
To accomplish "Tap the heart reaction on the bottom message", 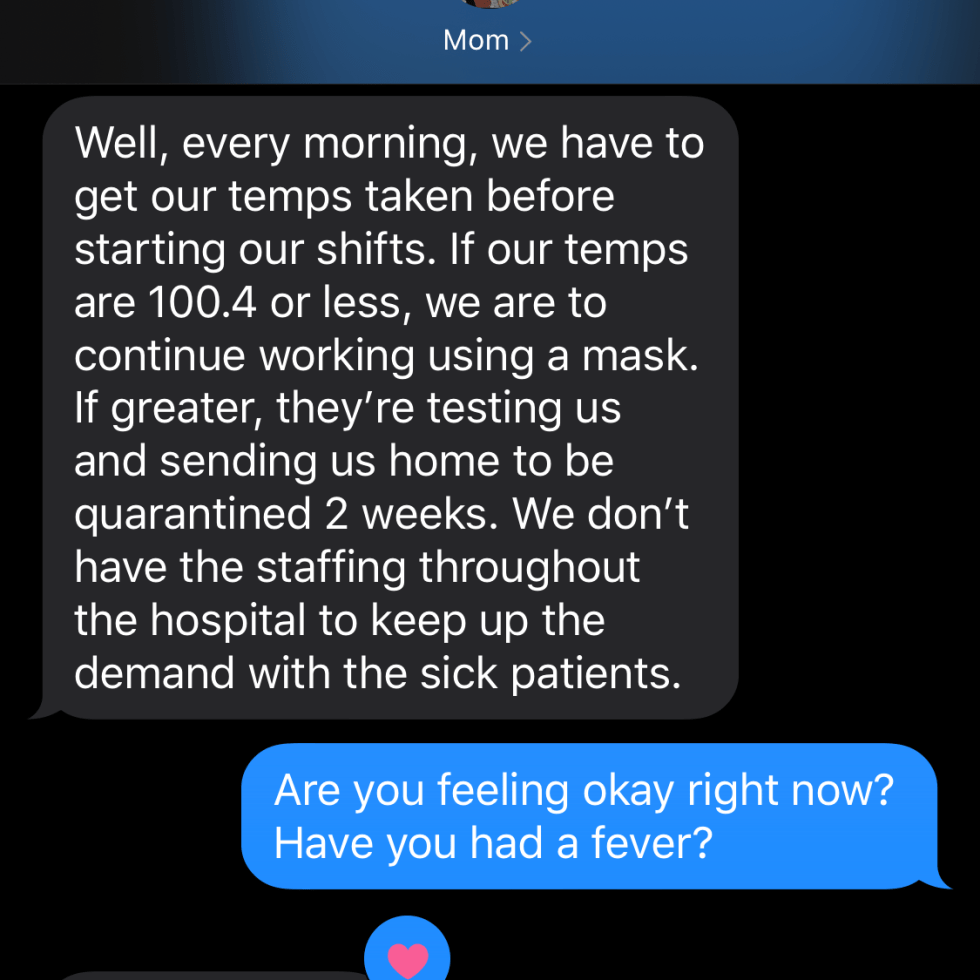I will [x=407, y=956].
